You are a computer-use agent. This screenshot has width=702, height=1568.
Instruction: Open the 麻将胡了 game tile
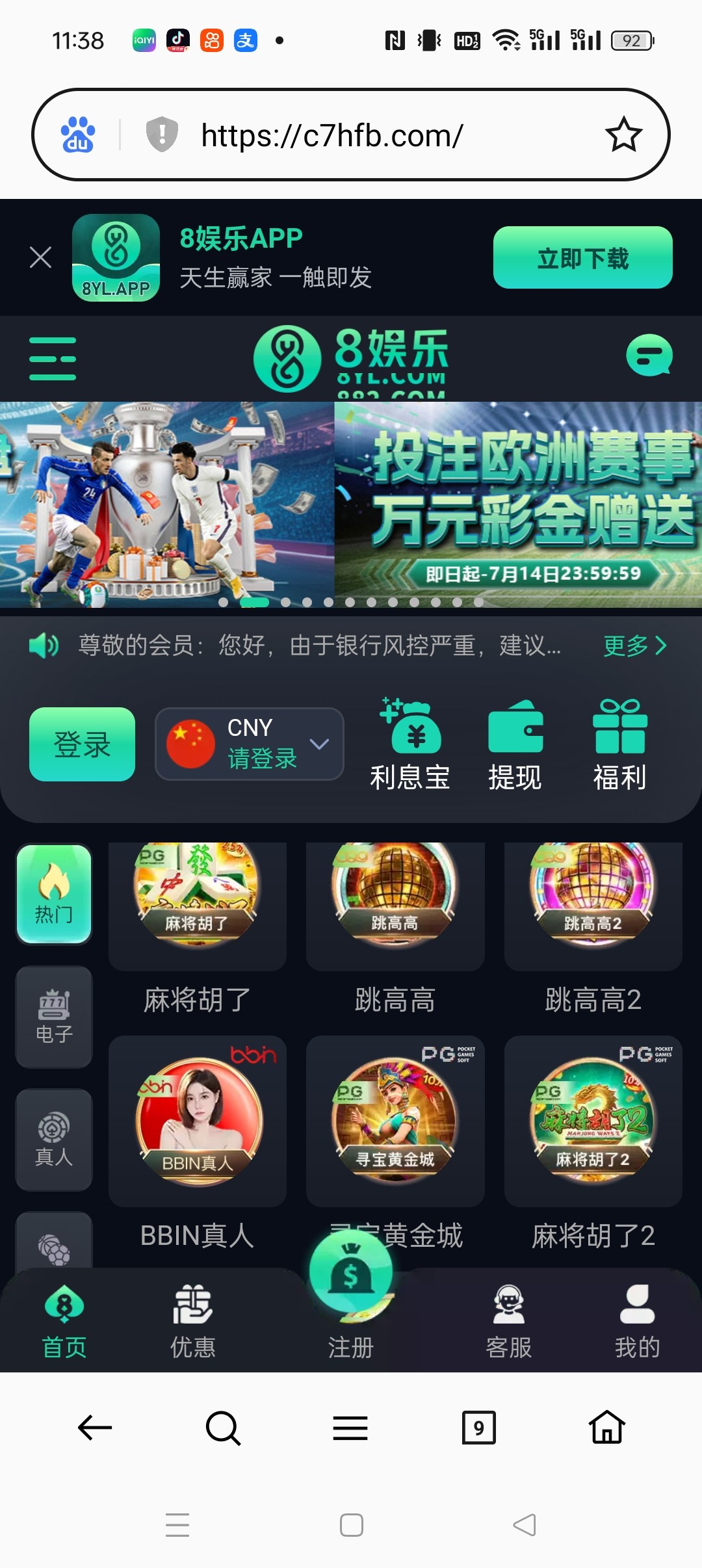click(197, 907)
